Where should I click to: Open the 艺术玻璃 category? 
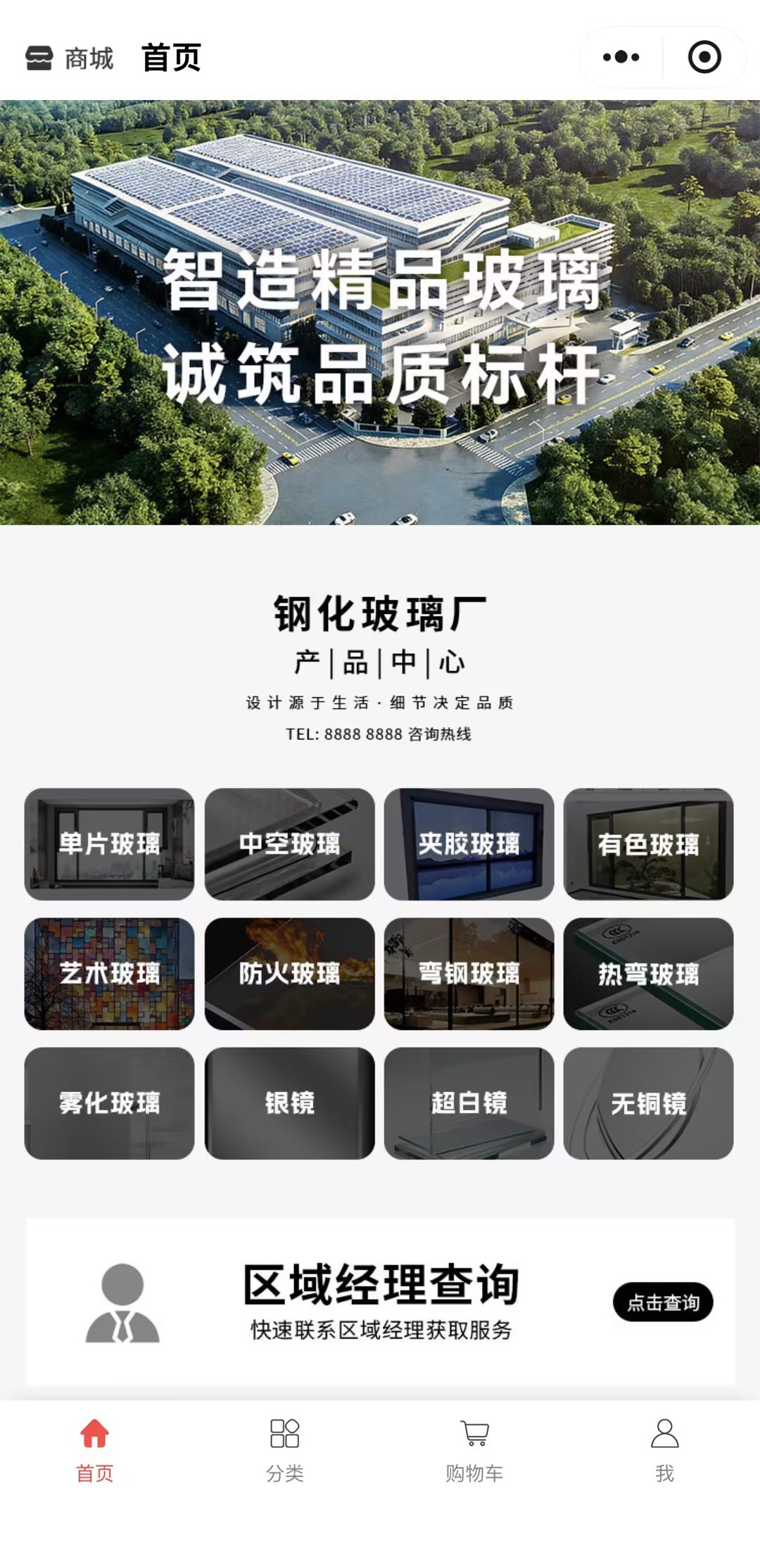click(x=109, y=973)
